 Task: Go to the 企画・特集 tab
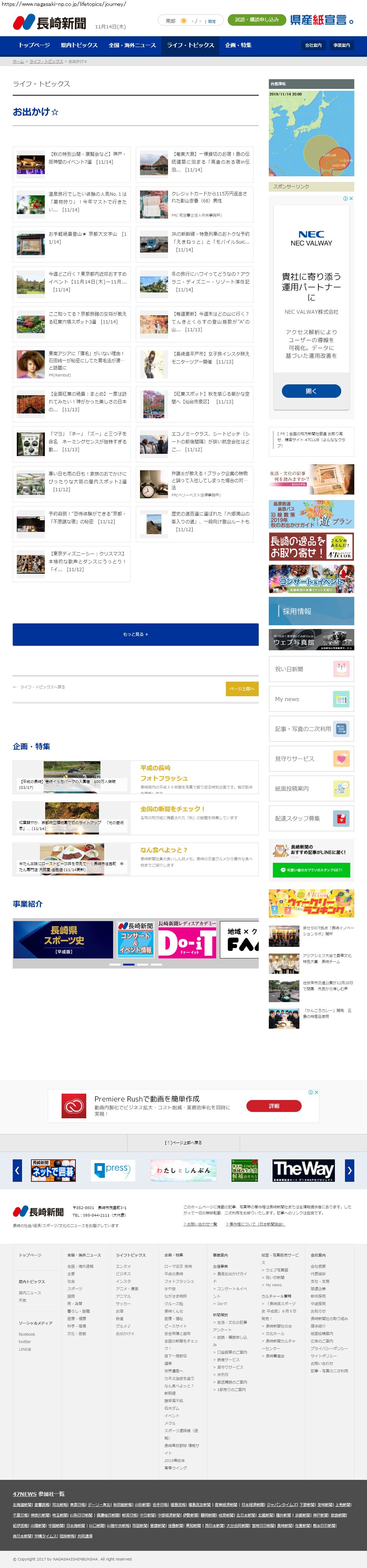pyautogui.click(x=238, y=45)
